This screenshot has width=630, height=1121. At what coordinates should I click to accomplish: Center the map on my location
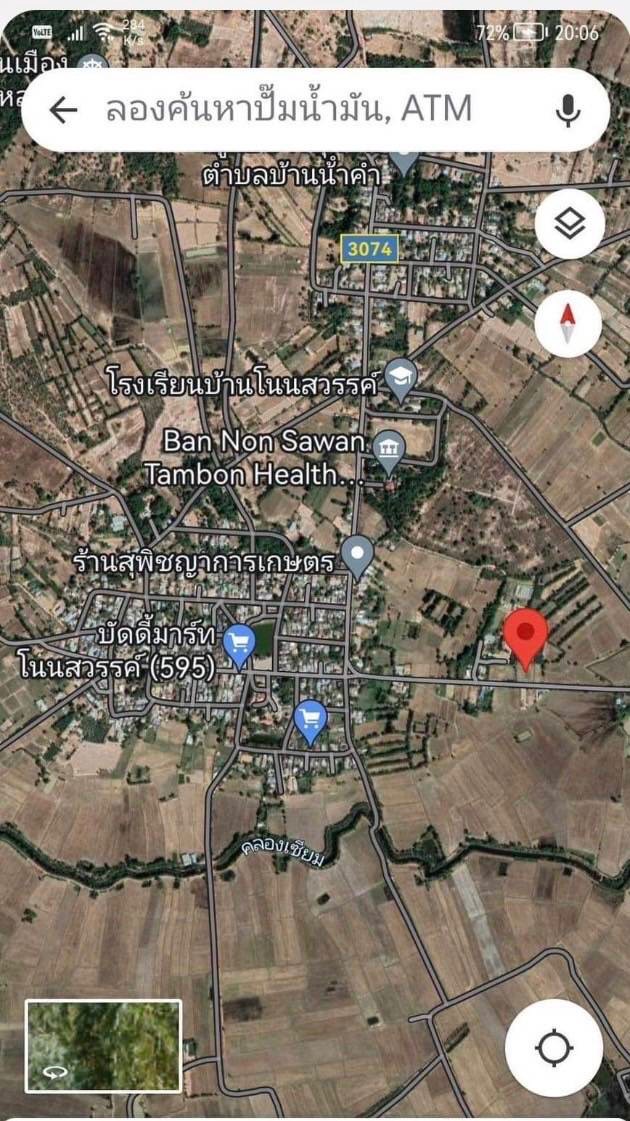pos(553,1048)
